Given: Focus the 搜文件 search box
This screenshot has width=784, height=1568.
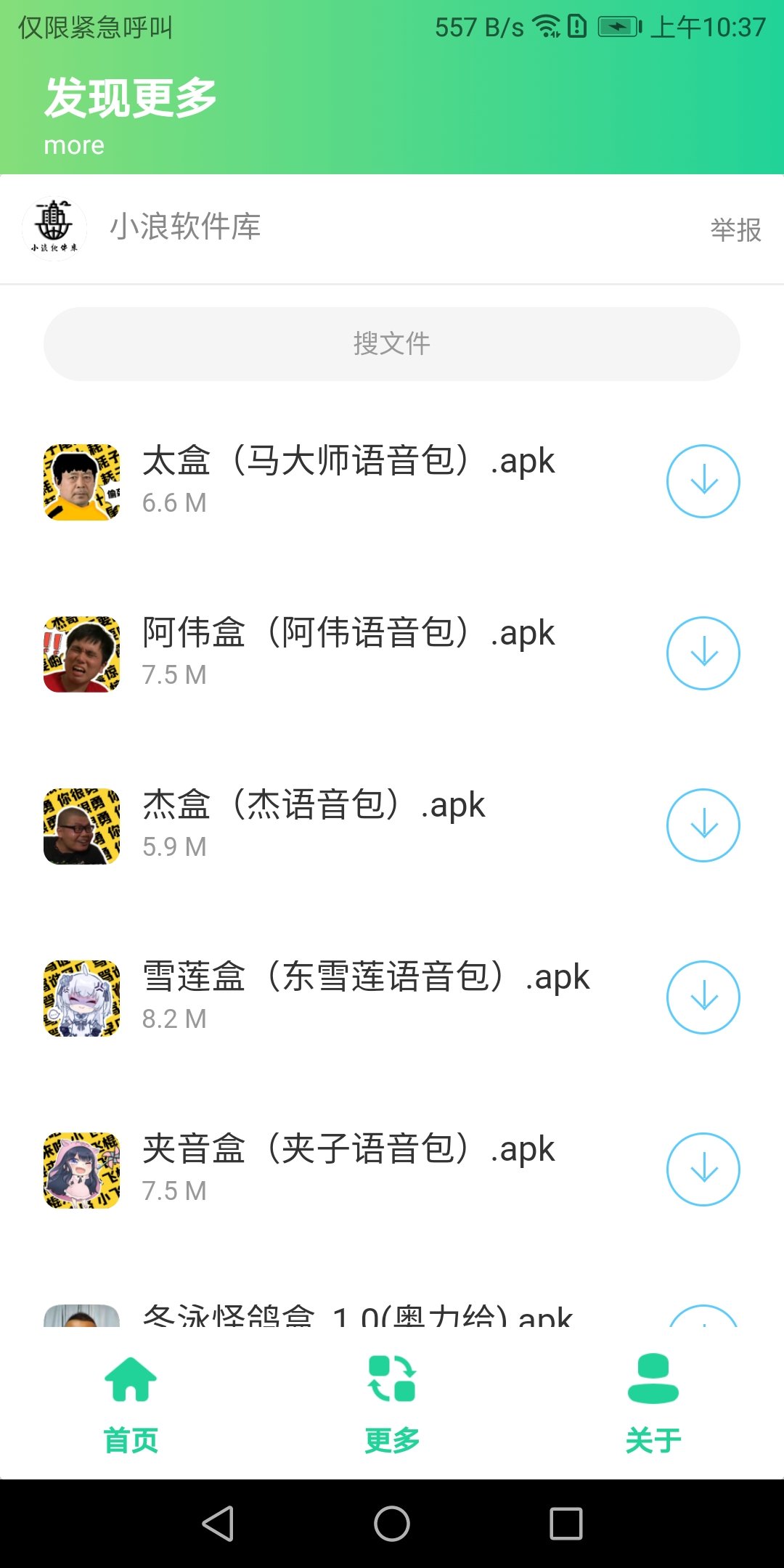Looking at the screenshot, I should click(x=392, y=344).
